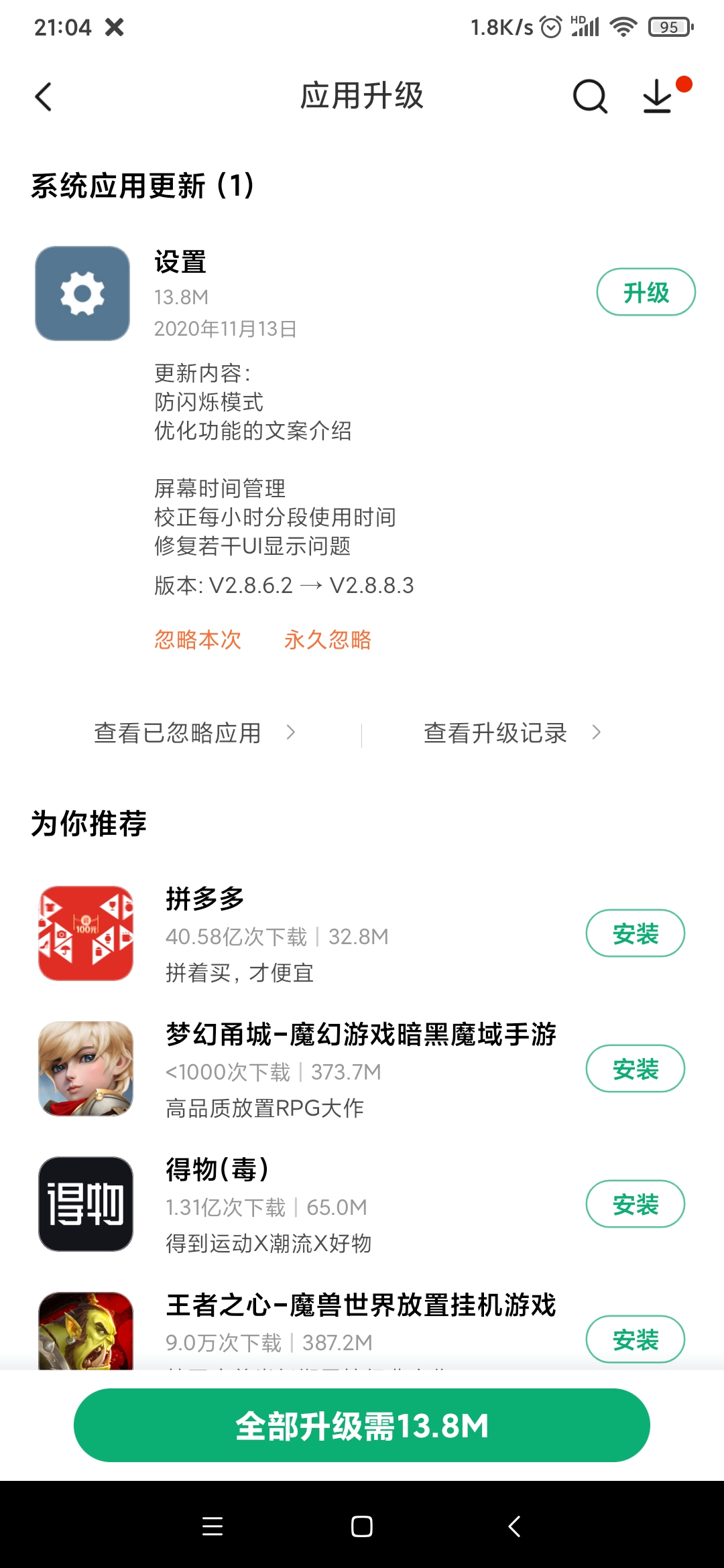Open the download manager icon
Image resolution: width=724 pixels, height=1568 pixels.
[658, 96]
